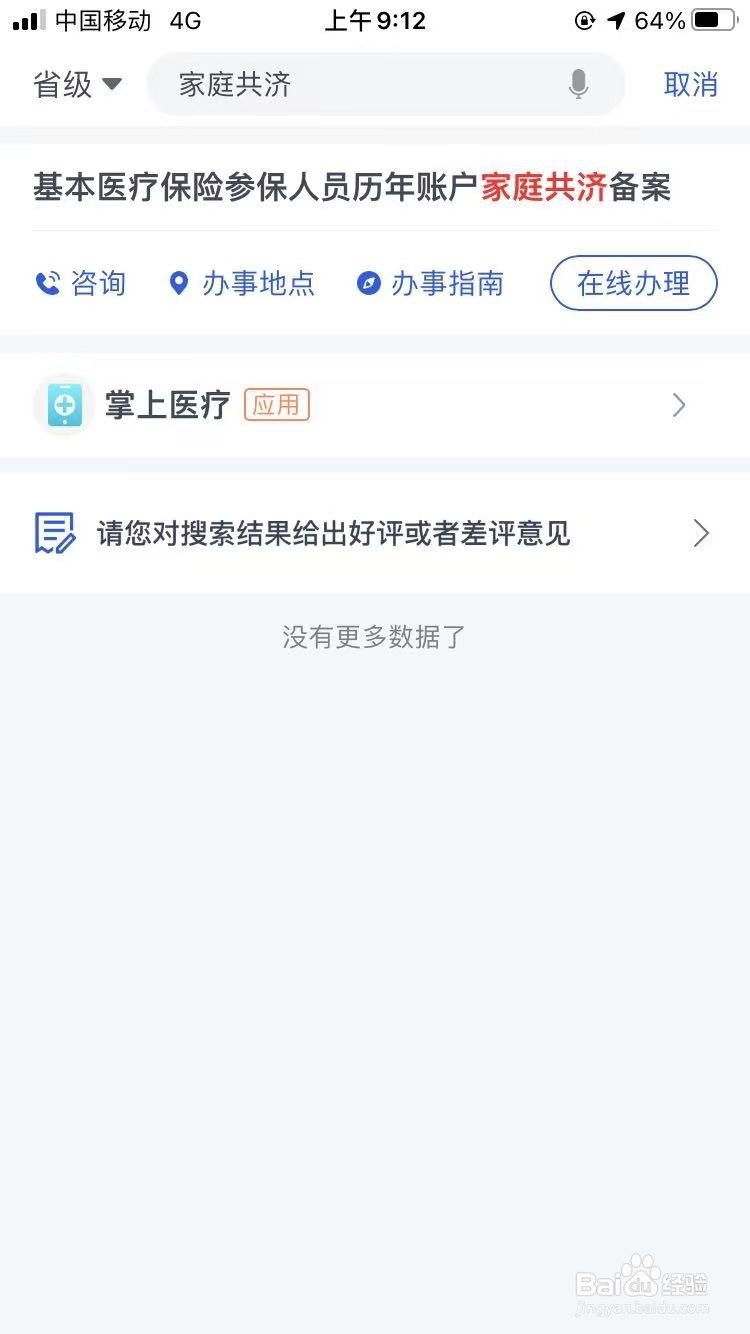The height and width of the screenshot is (1334, 750).
Task: Expand the 掌上医疗 entry via its chevron
Action: coord(679,404)
